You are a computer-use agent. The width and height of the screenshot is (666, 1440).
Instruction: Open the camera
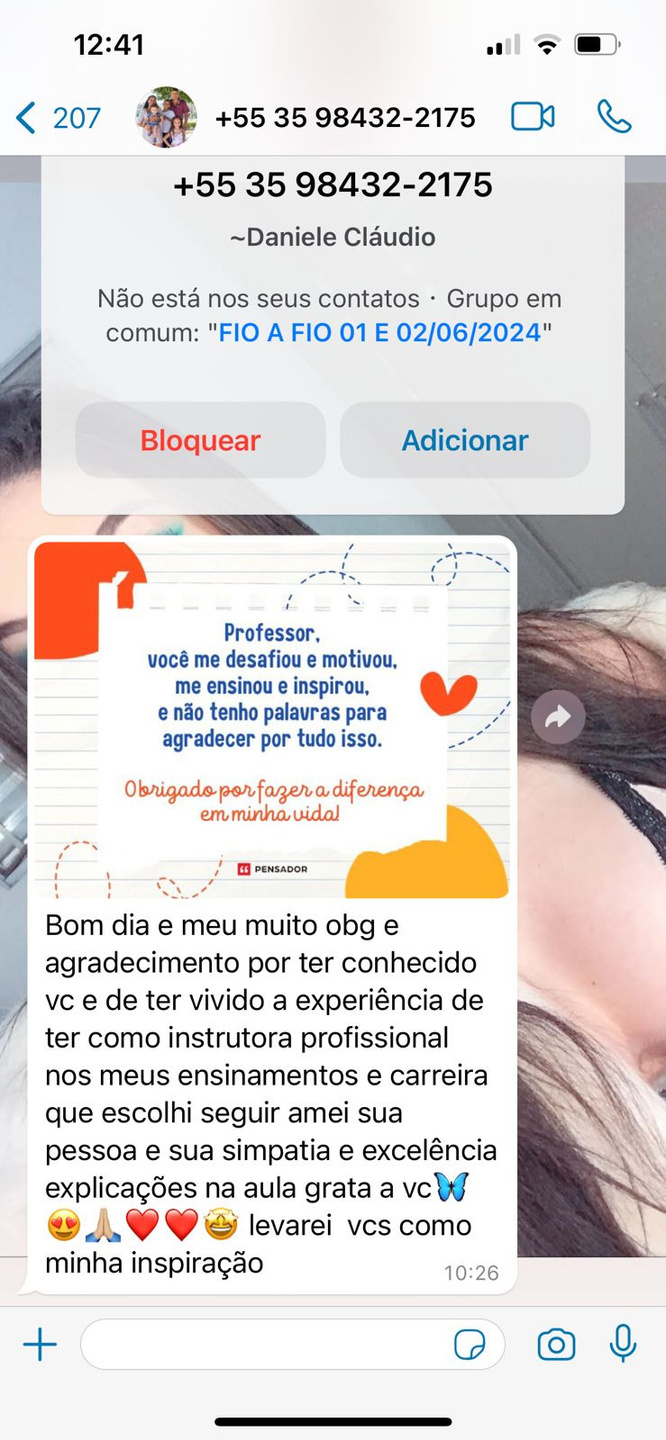pyautogui.click(x=556, y=1345)
